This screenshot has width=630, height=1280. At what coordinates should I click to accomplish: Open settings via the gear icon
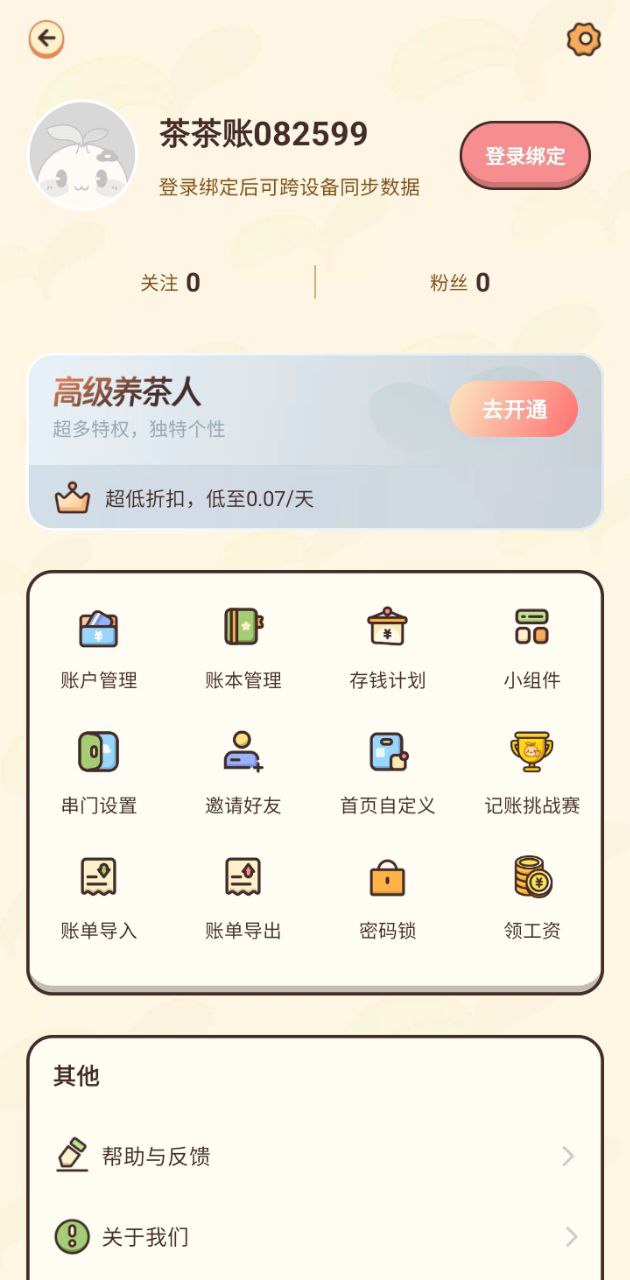[x=583, y=40]
